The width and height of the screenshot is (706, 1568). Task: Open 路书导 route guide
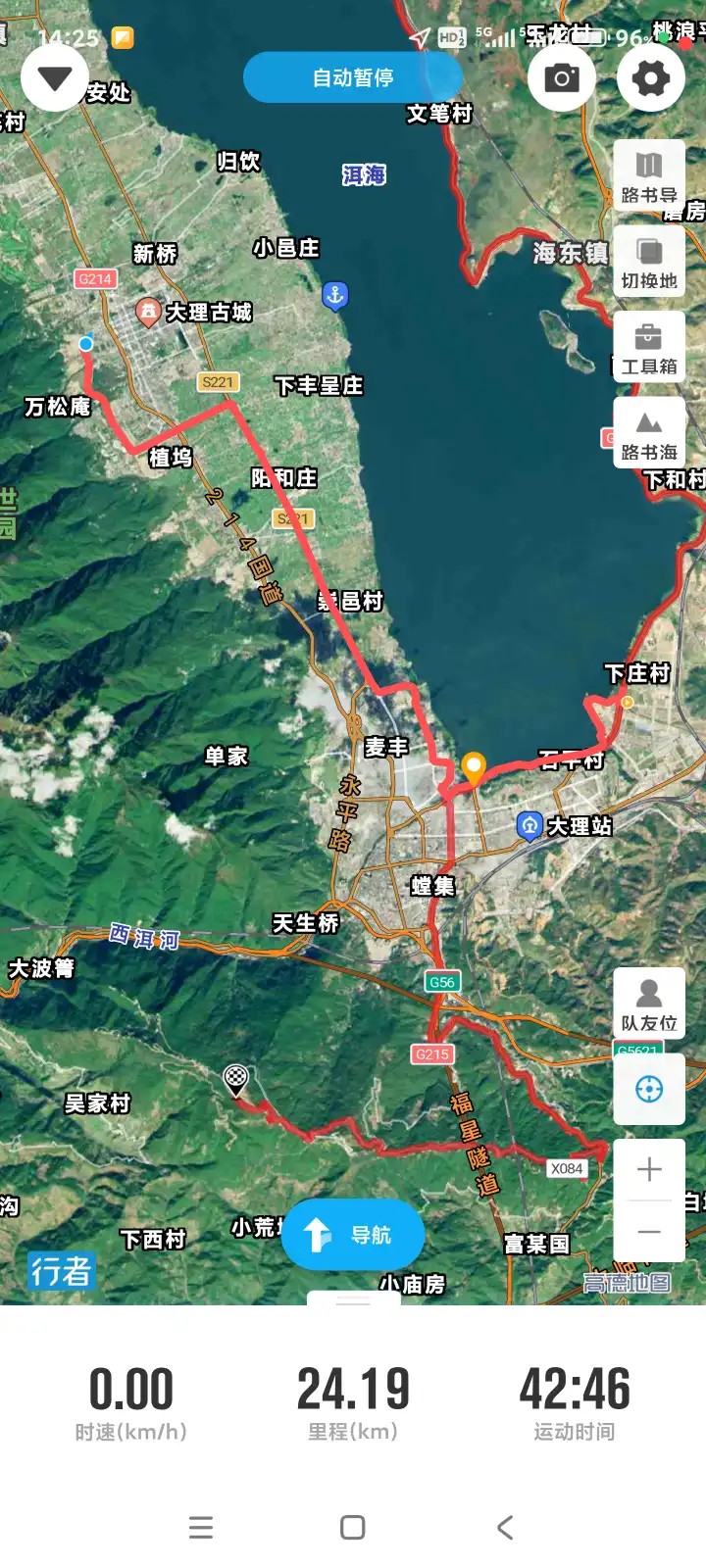pyautogui.click(x=649, y=176)
